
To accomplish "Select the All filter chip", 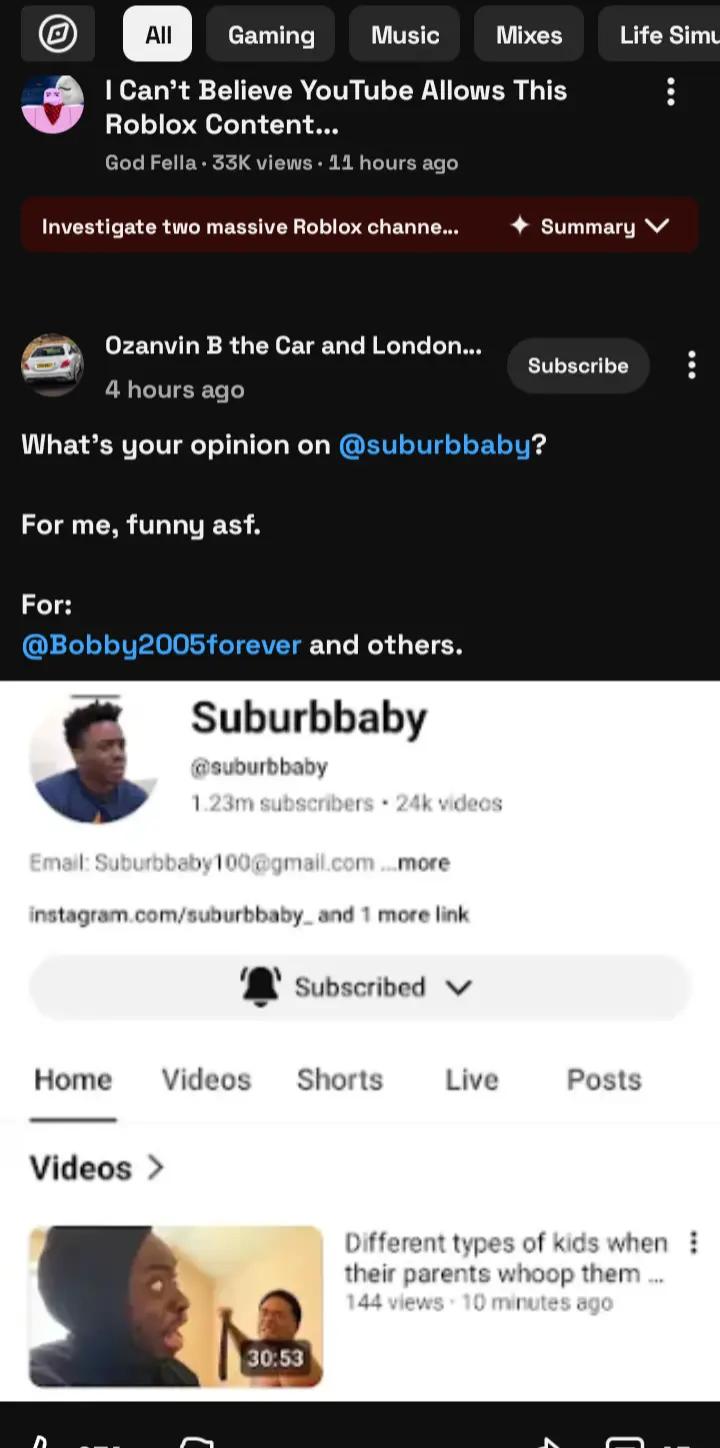I will tap(158, 34).
